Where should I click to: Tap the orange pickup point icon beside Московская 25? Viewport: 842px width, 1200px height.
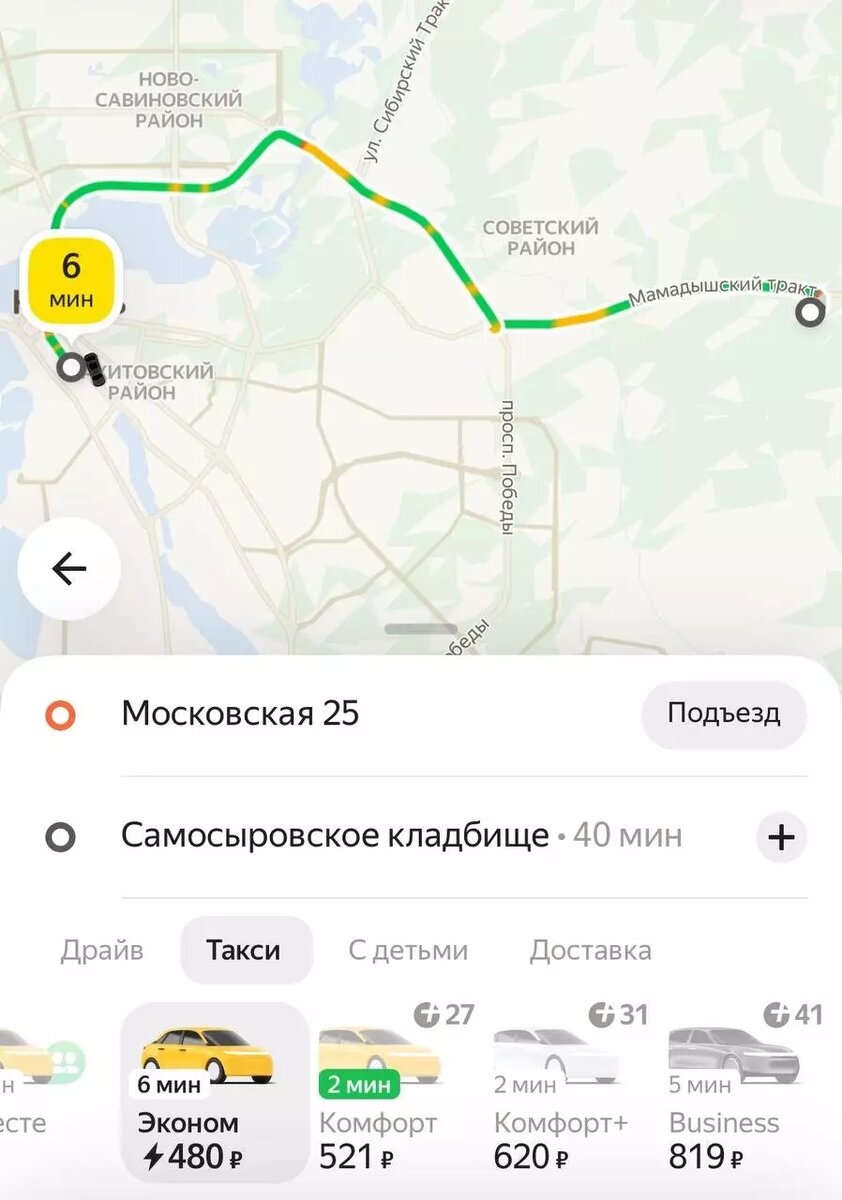[x=58, y=714]
